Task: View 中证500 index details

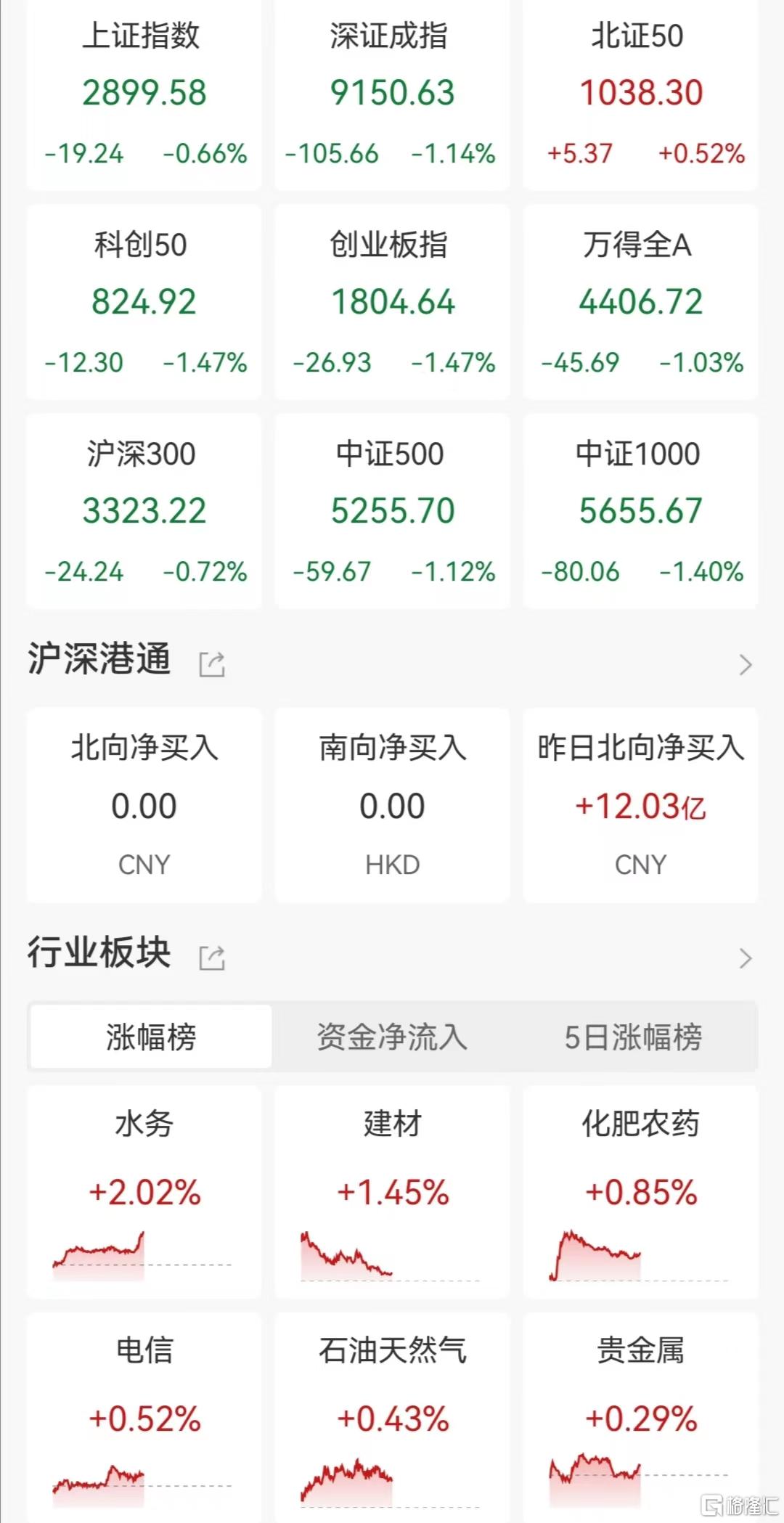Action: click(x=392, y=511)
